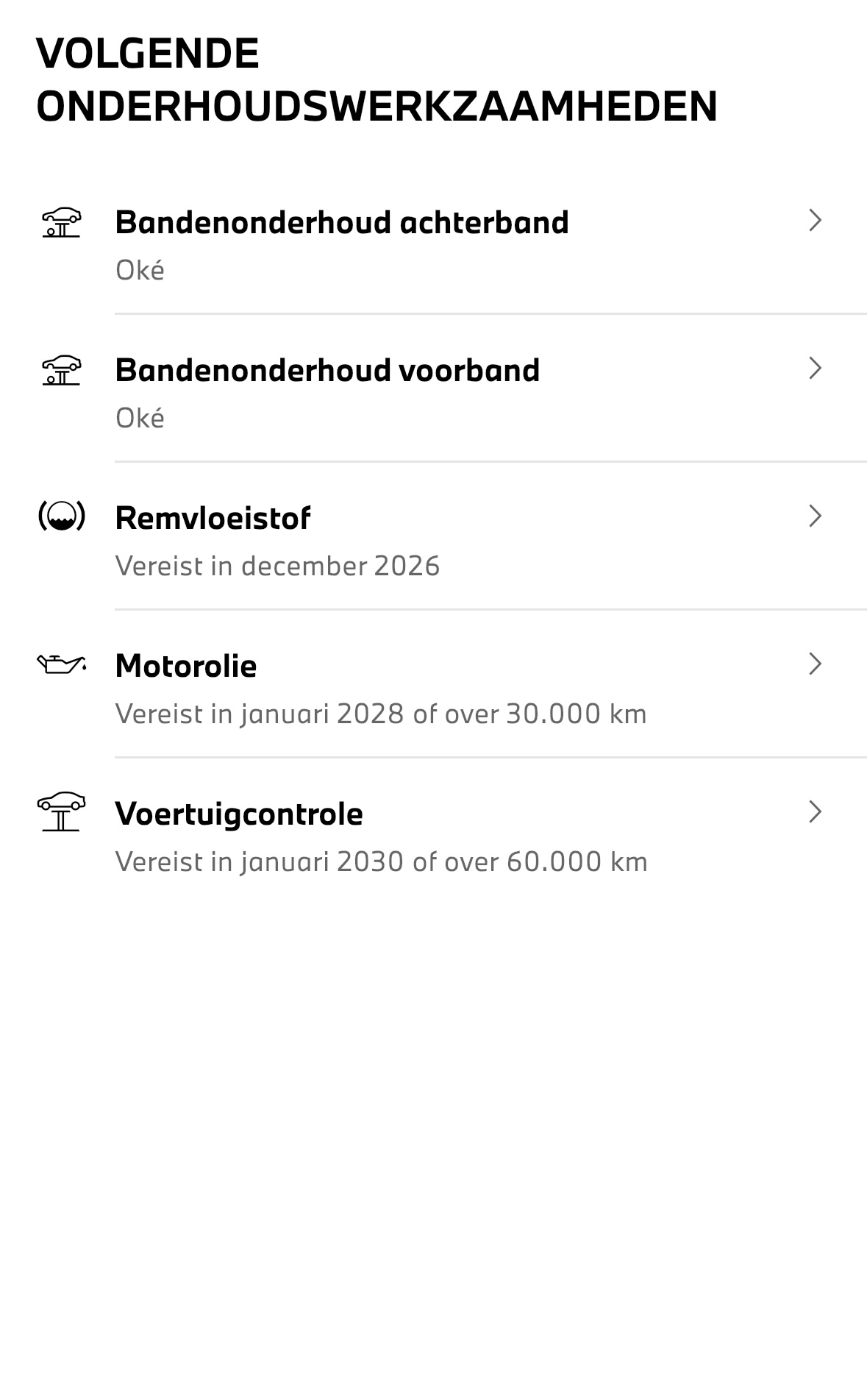Open Bandenonderhoud voorband details
This screenshot has height=1400, width=867.
[x=434, y=392]
